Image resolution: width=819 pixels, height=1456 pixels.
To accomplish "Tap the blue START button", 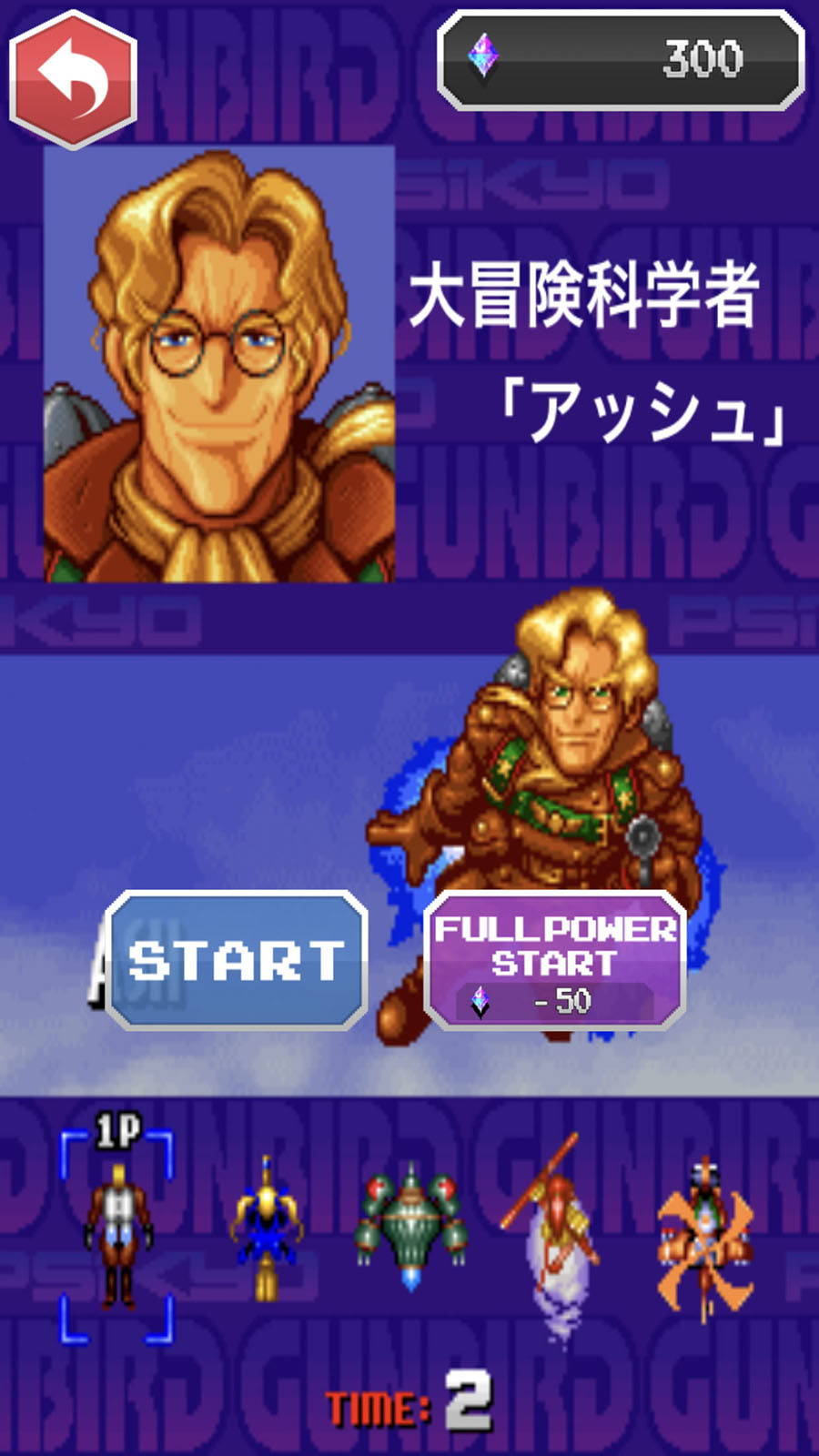I will point(237,960).
